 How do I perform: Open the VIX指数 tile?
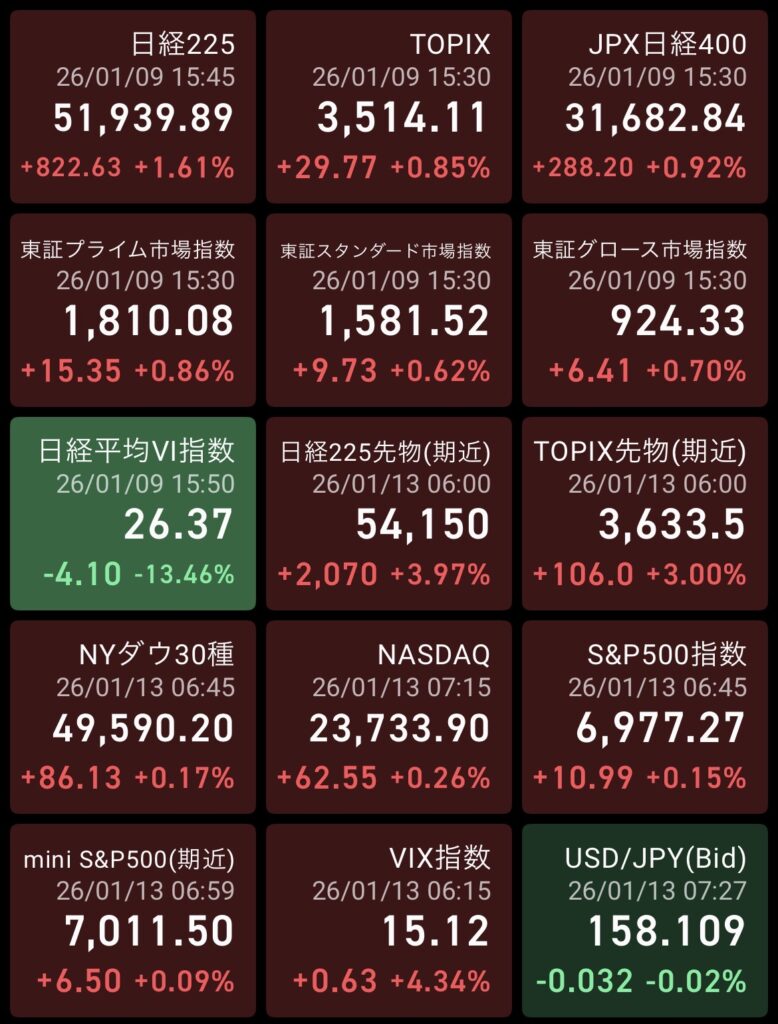click(x=389, y=919)
